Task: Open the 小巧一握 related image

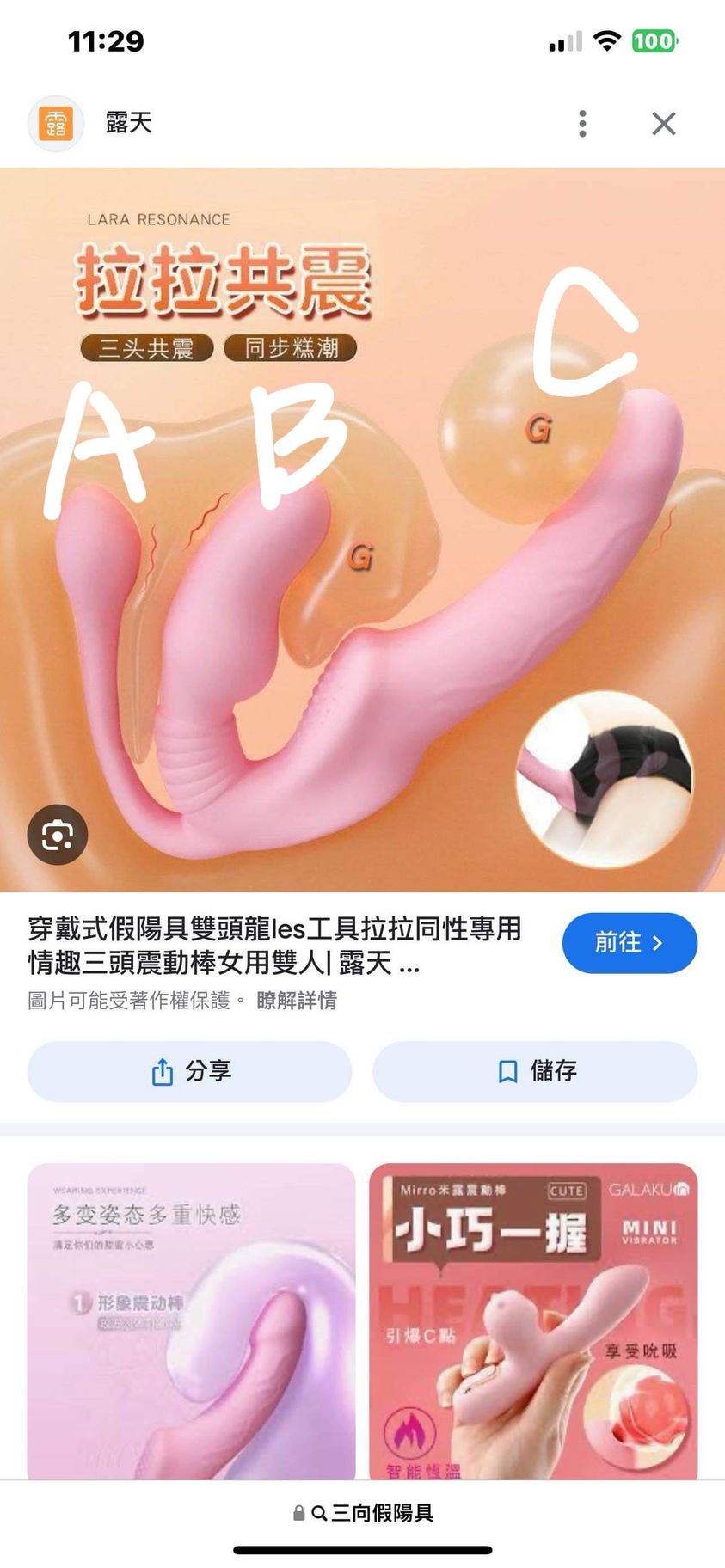Action: point(533,1320)
